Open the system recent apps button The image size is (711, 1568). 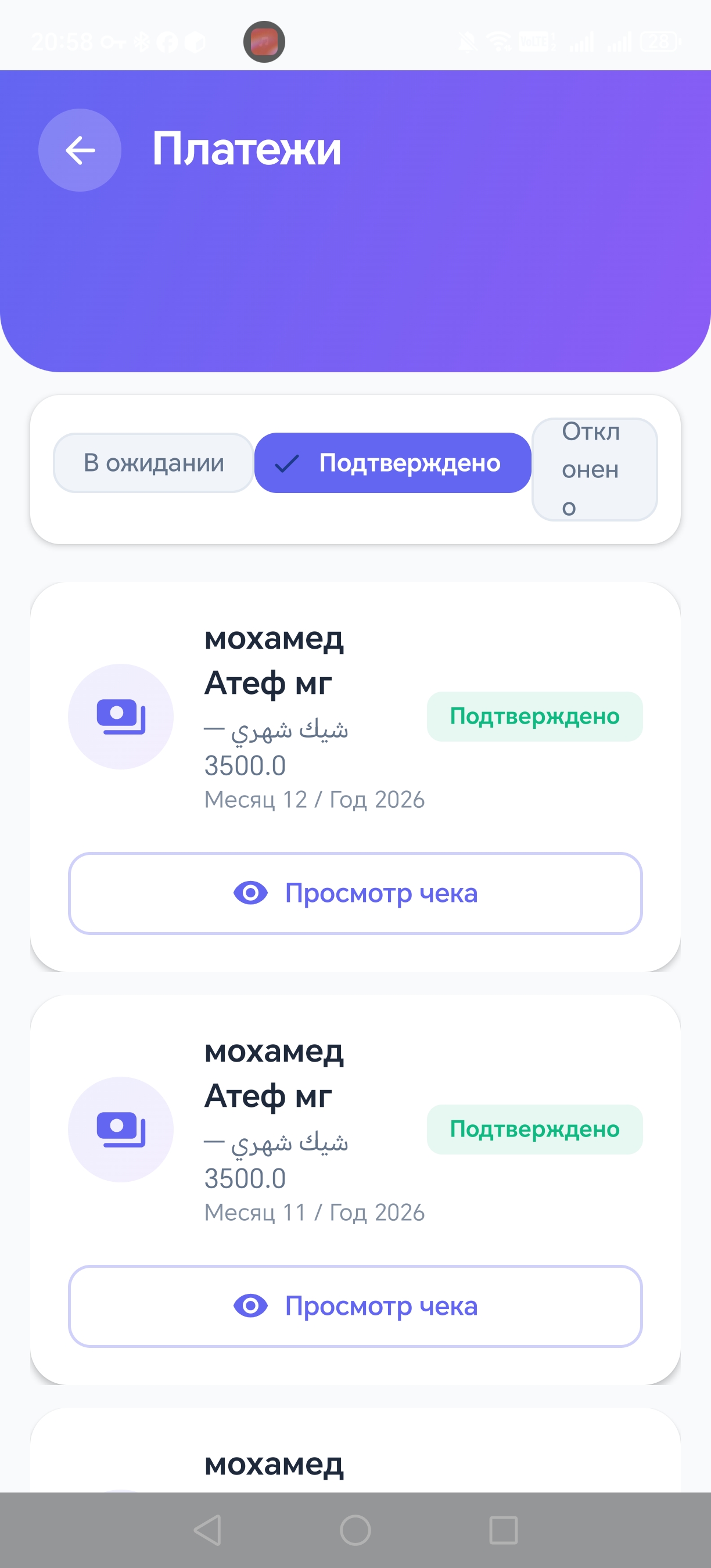click(x=504, y=1530)
